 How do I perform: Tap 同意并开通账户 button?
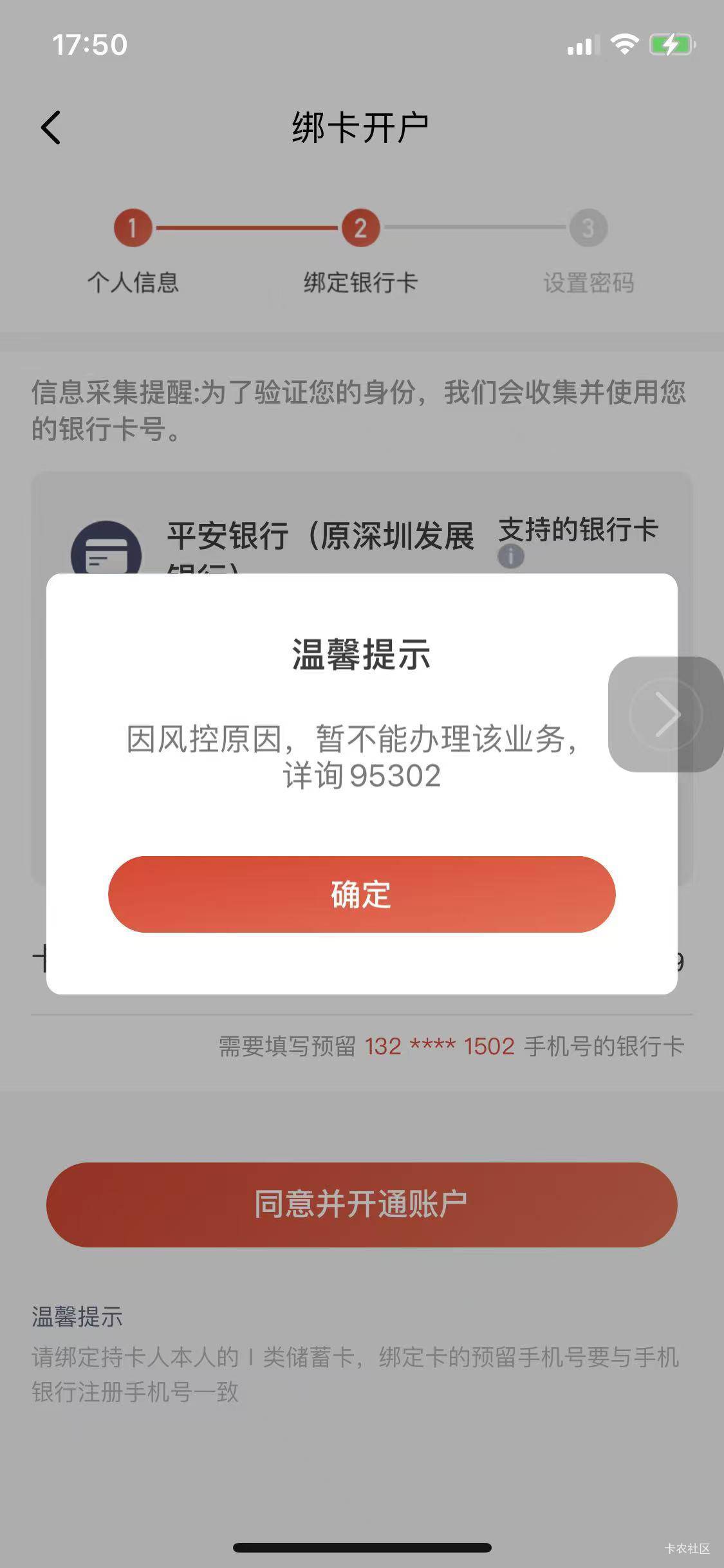coord(362,1204)
